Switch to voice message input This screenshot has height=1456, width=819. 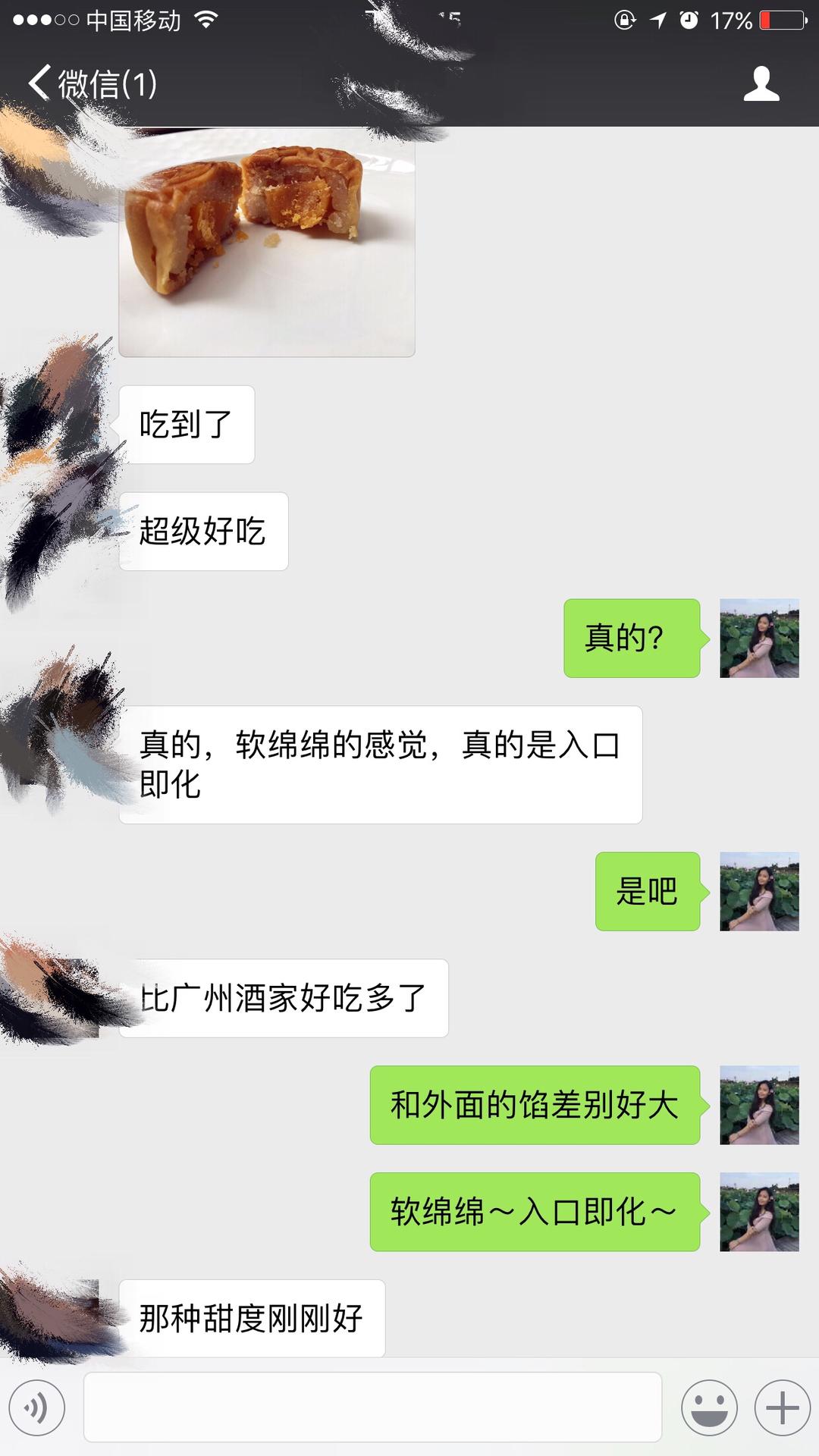[x=36, y=1407]
